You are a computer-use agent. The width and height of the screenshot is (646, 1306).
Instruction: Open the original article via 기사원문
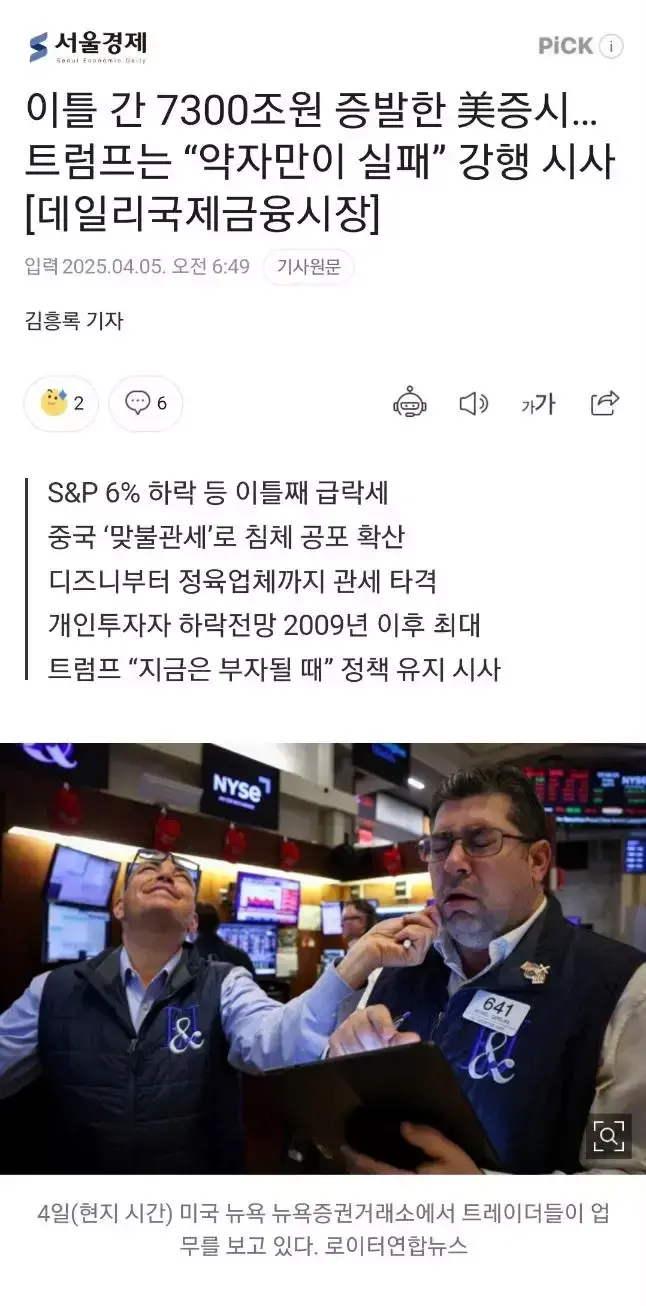308,267
